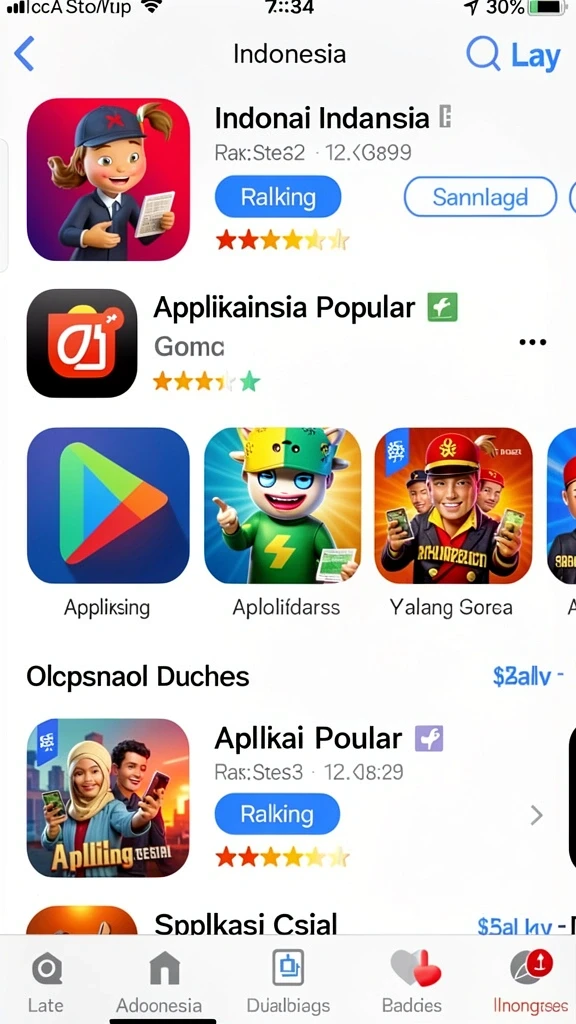Switch to the Dualbiags tab
This screenshot has width=576, height=1024.
[288, 981]
